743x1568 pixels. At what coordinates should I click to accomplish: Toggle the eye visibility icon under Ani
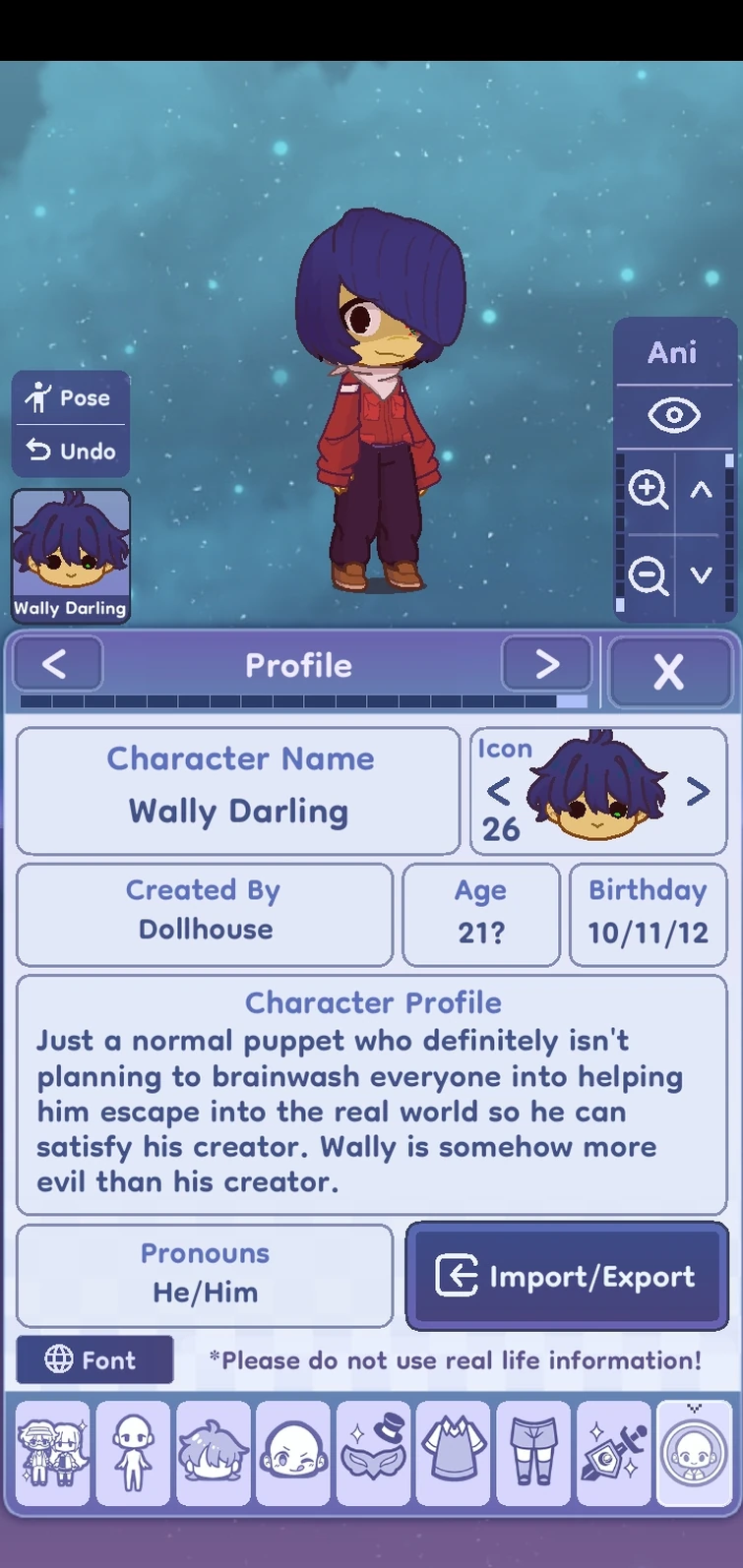(672, 415)
